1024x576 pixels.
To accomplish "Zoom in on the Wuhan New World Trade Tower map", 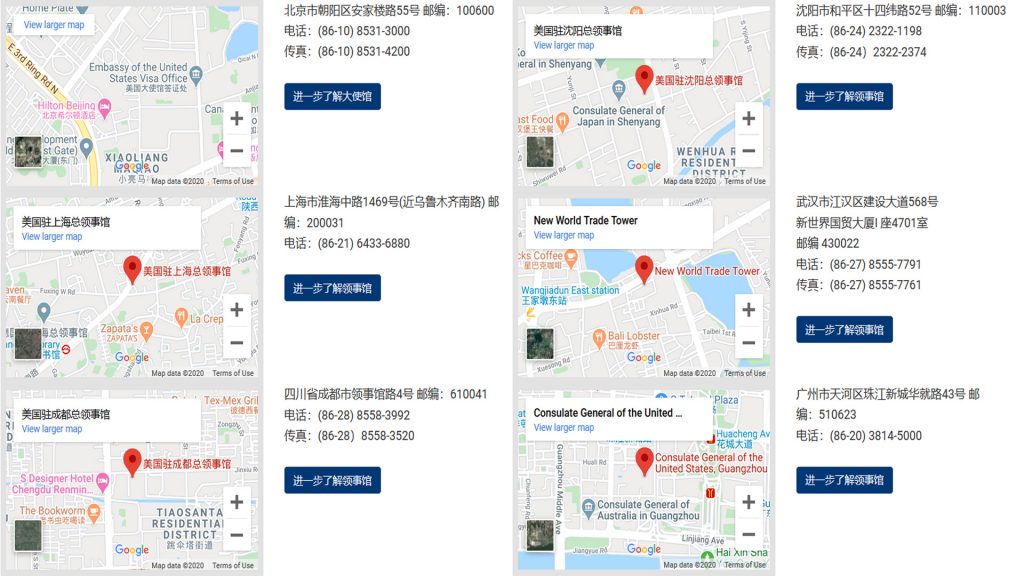I will tap(748, 310).
